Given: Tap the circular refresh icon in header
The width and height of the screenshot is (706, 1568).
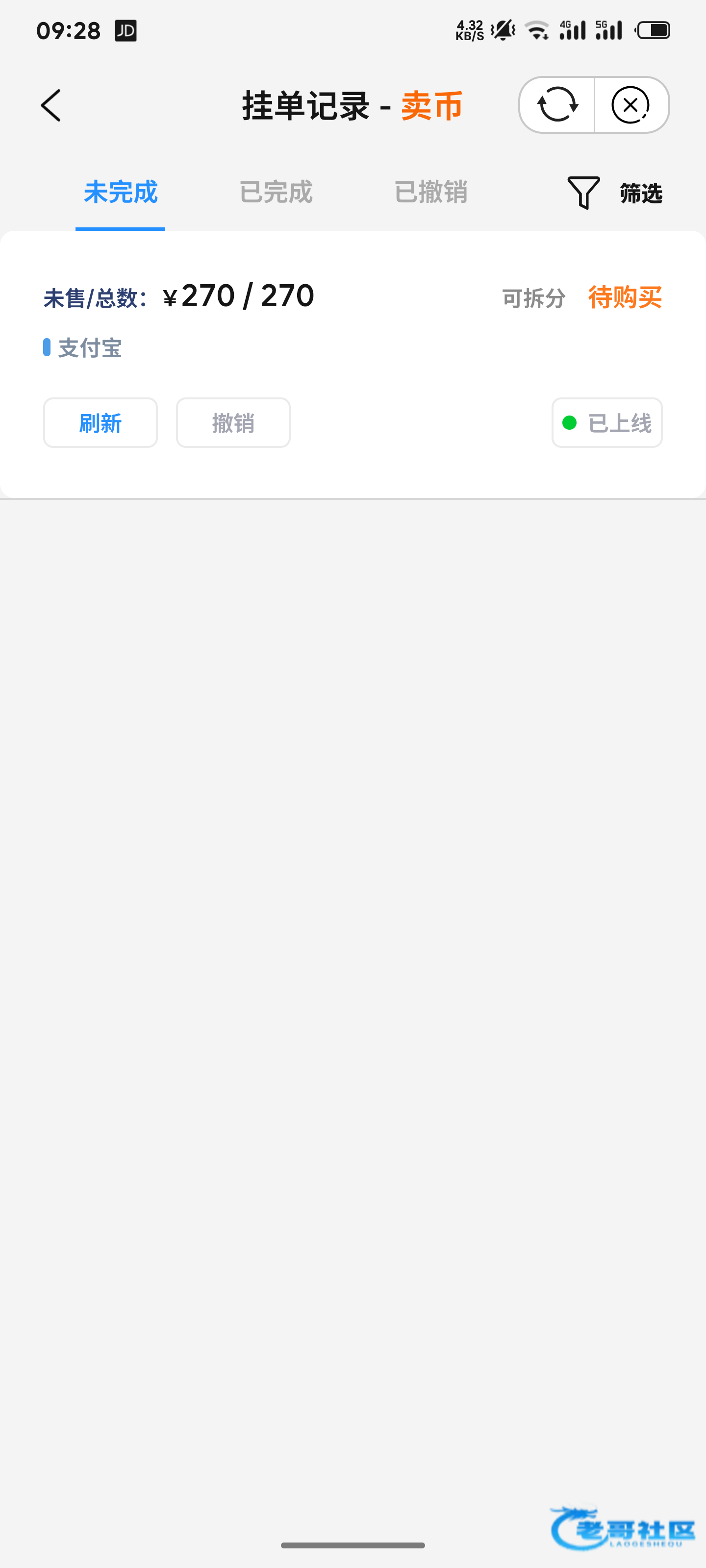Looking at the screenshot, I should (x=557, y=105).
